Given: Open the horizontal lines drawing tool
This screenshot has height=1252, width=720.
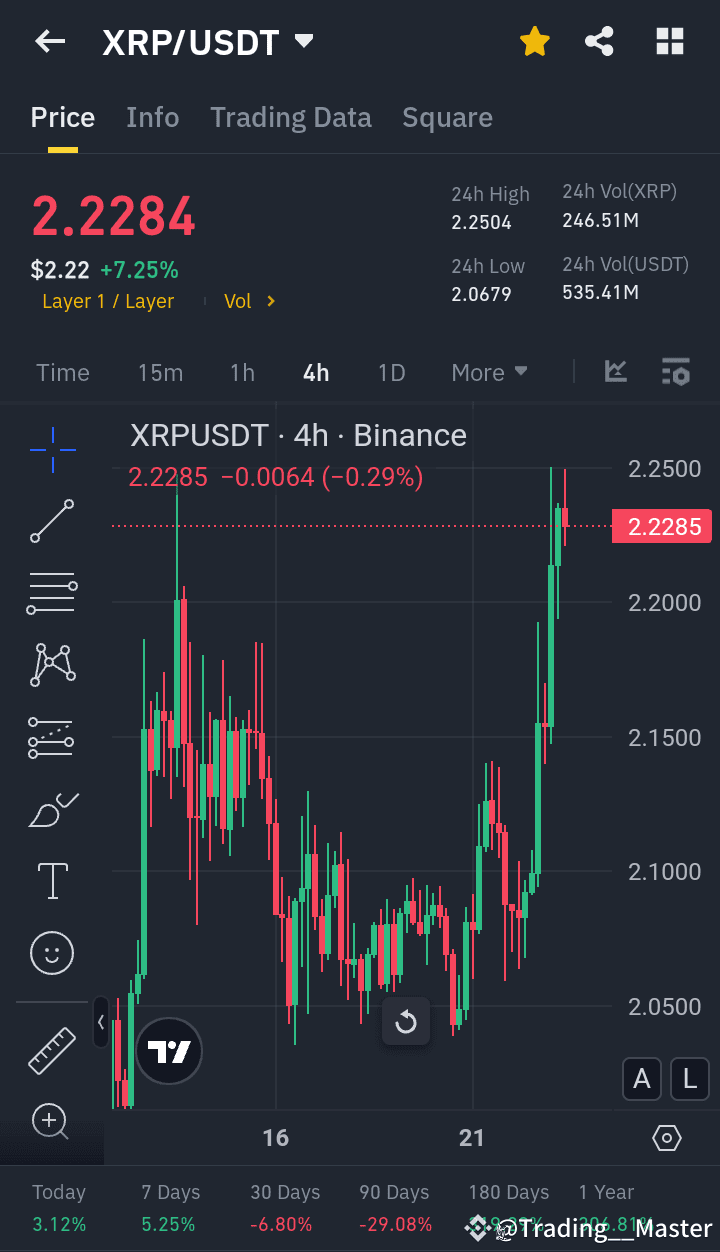Looking at the screenshot, I should (x=51, y=592).
